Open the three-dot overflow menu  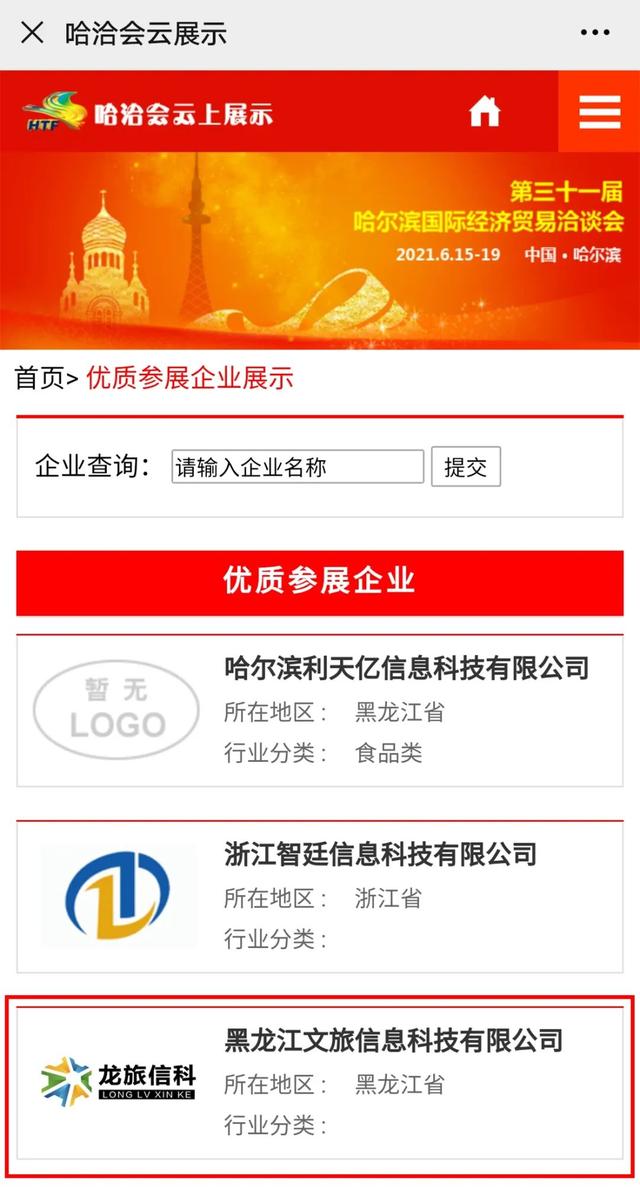594,33
